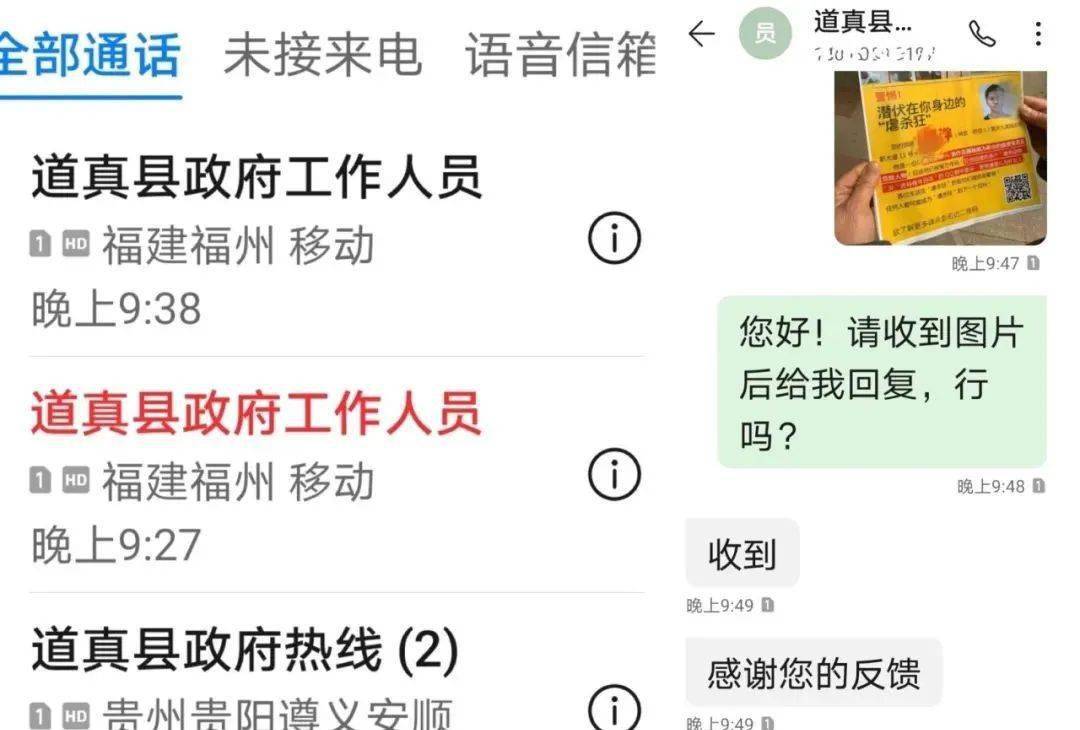
Task: Open the yellow flyer photo message
Action: point(940,158)
